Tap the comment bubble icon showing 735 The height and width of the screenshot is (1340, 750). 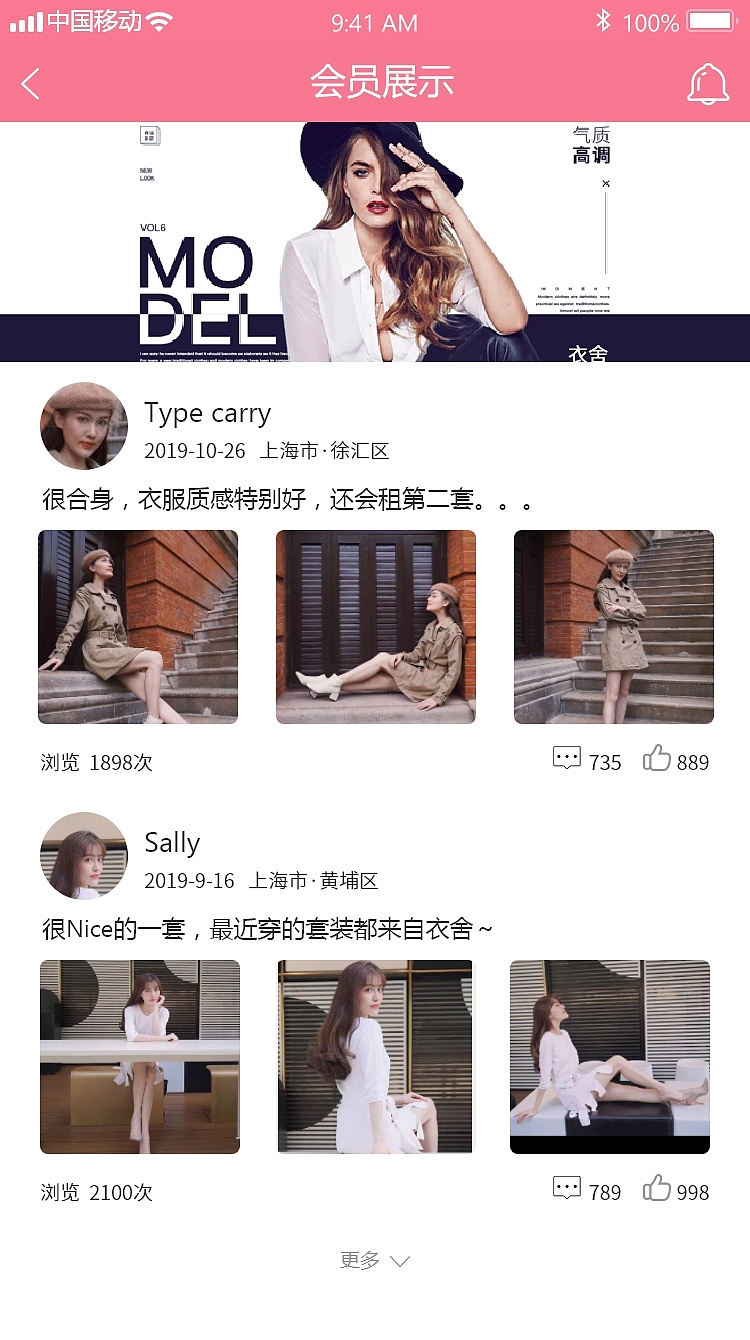click(566, 758)
